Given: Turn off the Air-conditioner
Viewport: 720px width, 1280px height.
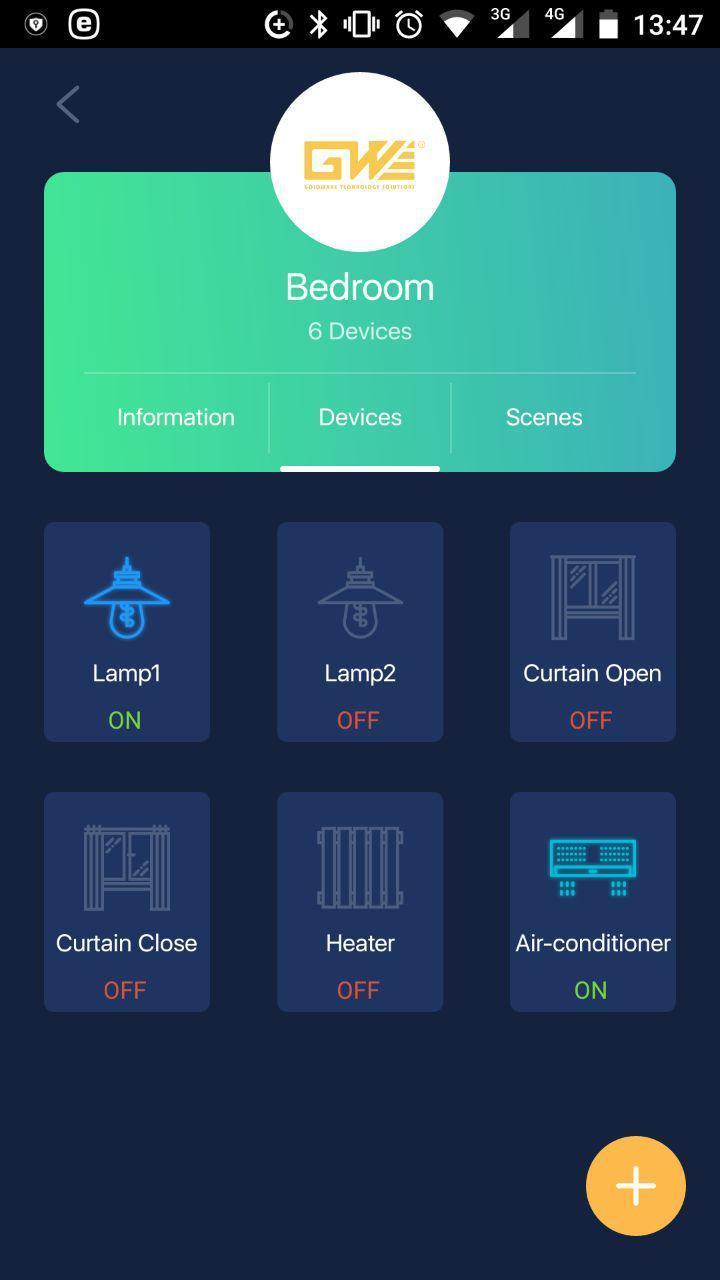Looking at the screenshot, I should click(593, 901).
